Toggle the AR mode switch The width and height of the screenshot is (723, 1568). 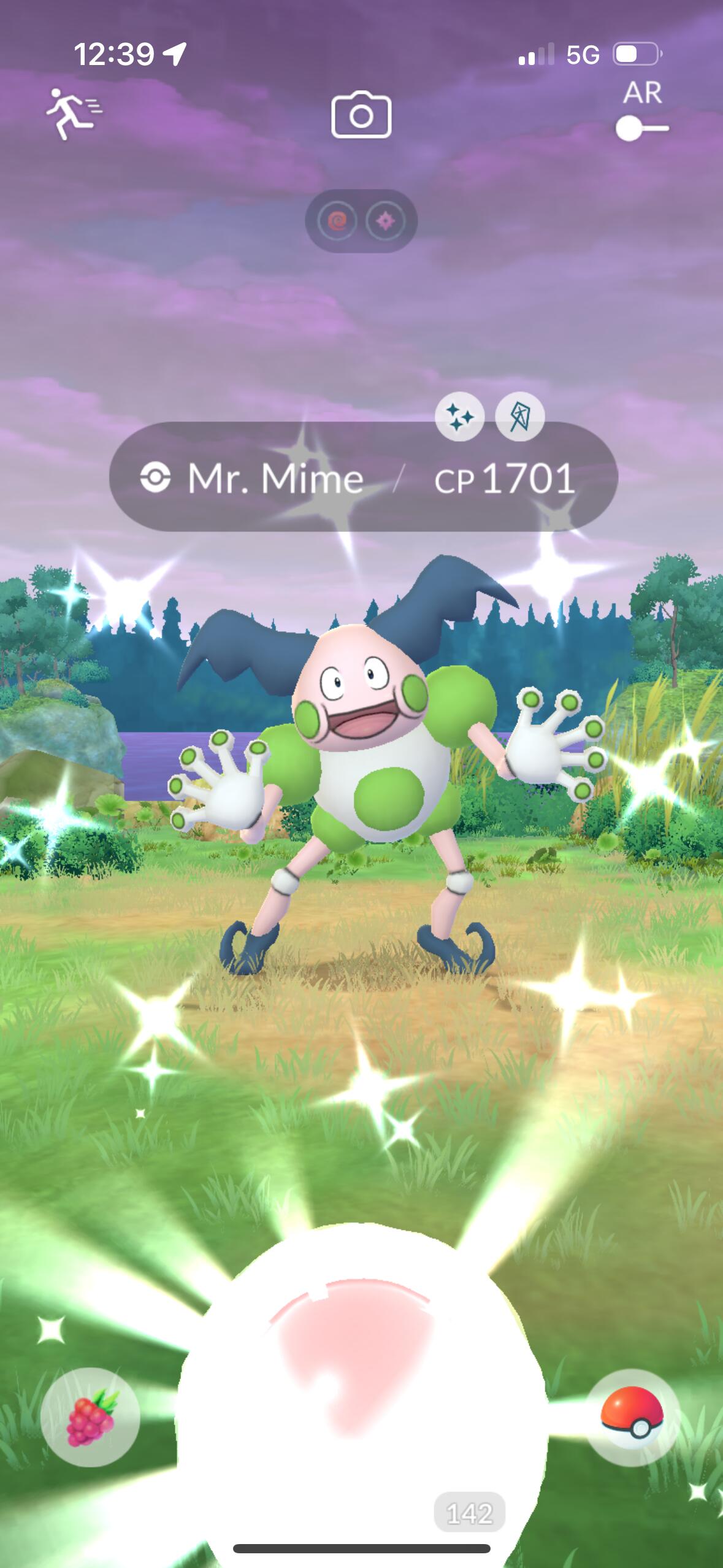click(642, 129)
